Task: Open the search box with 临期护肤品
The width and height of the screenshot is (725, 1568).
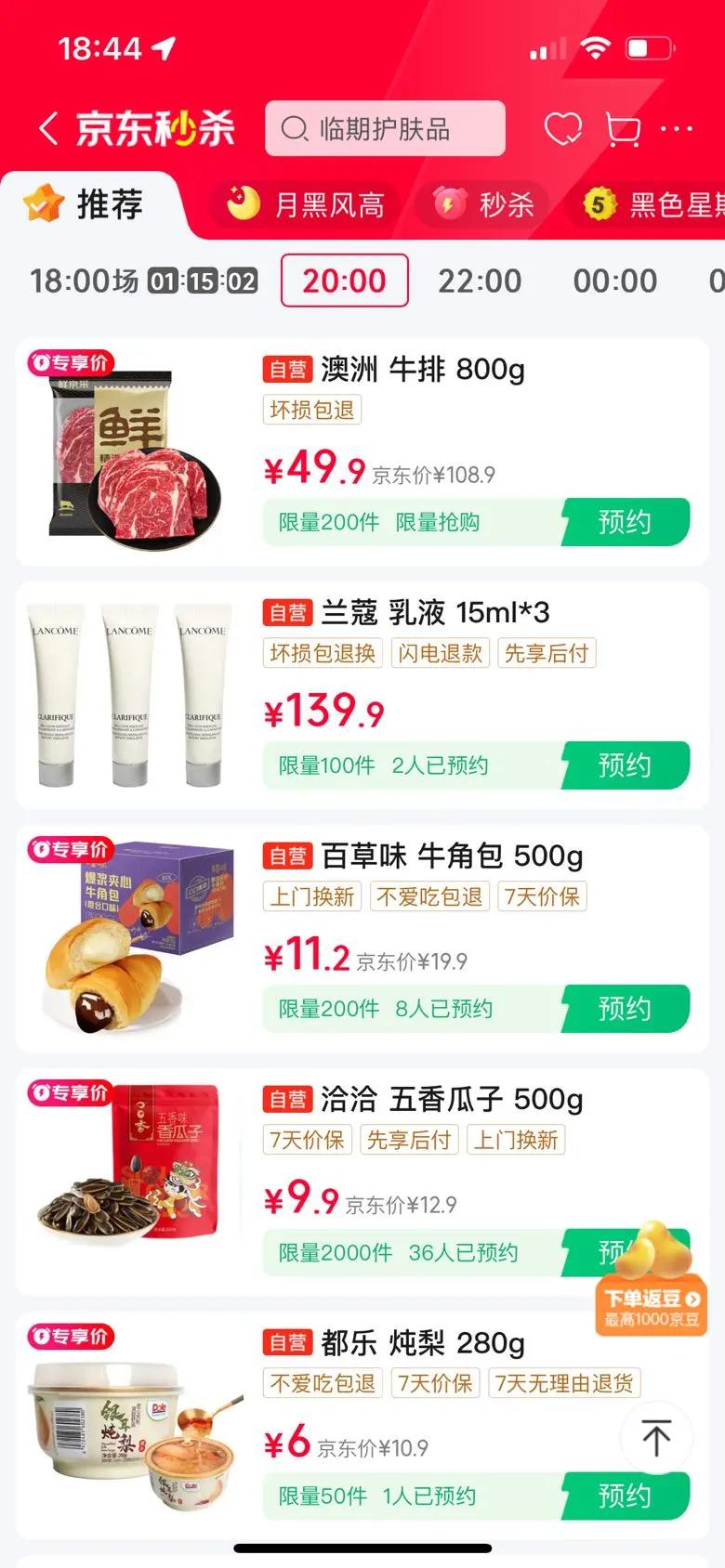Action: point(385,129)
